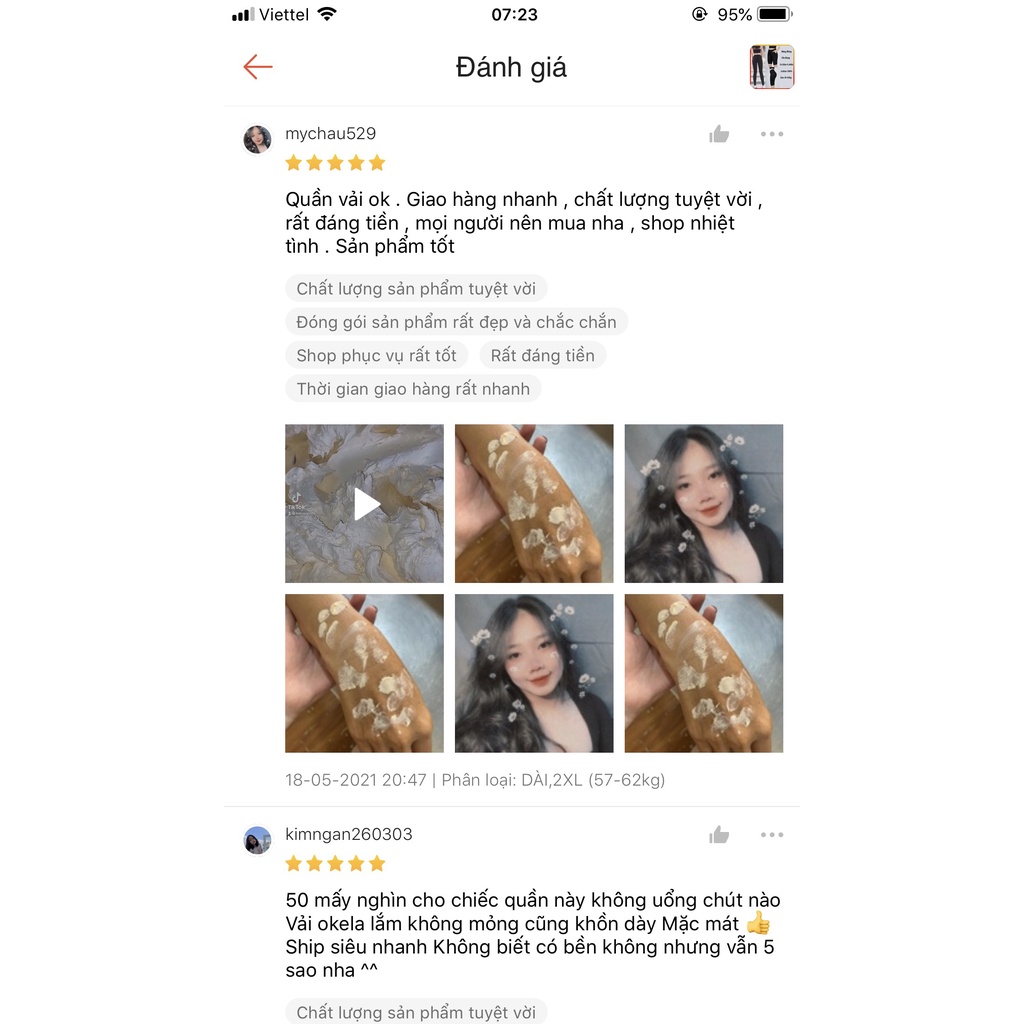View mychau529's profile avatar
The height and width of the screenshot is (1024, 1024).
(257, 139)
